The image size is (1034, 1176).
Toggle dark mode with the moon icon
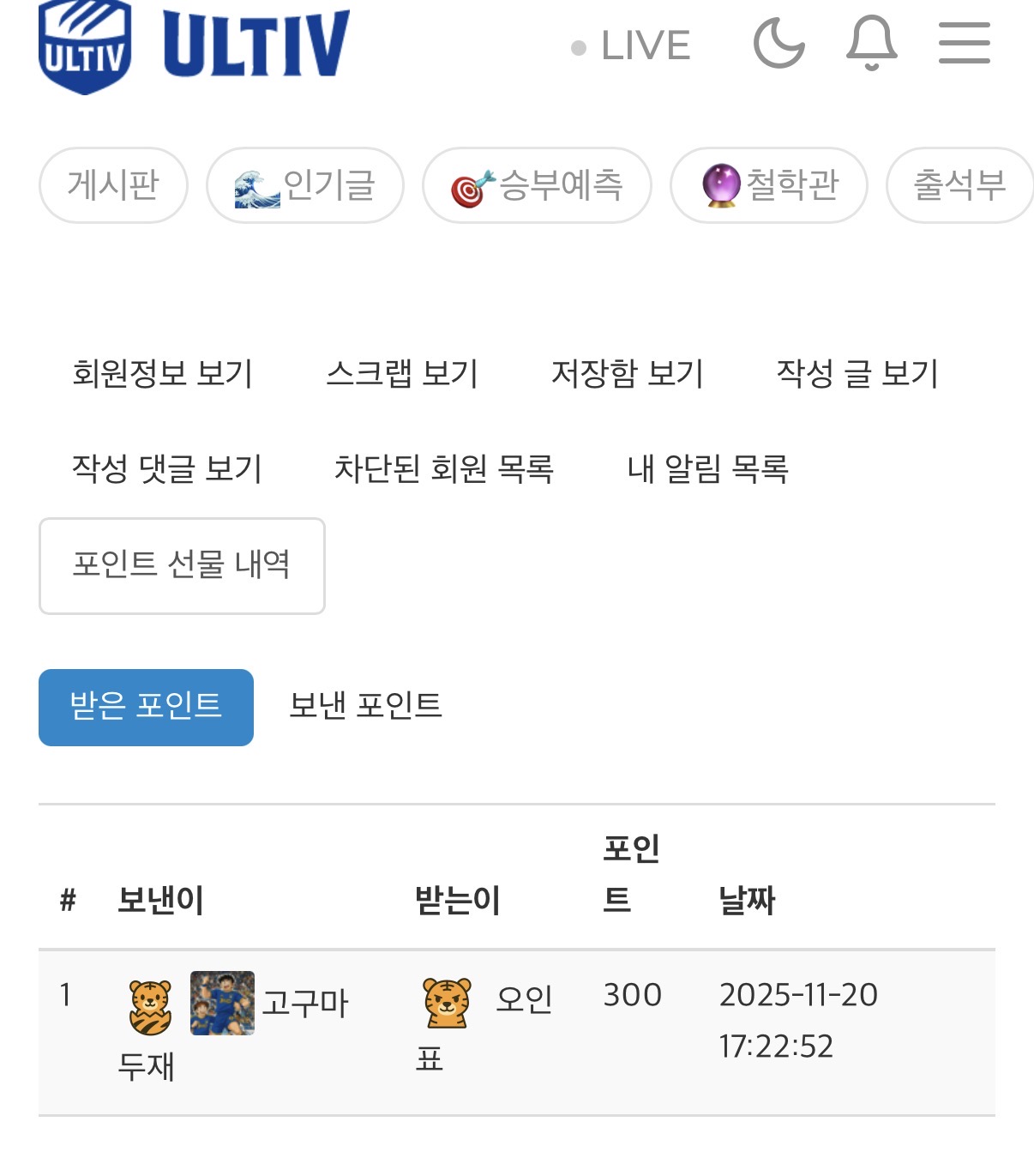(x=779, y=44)
